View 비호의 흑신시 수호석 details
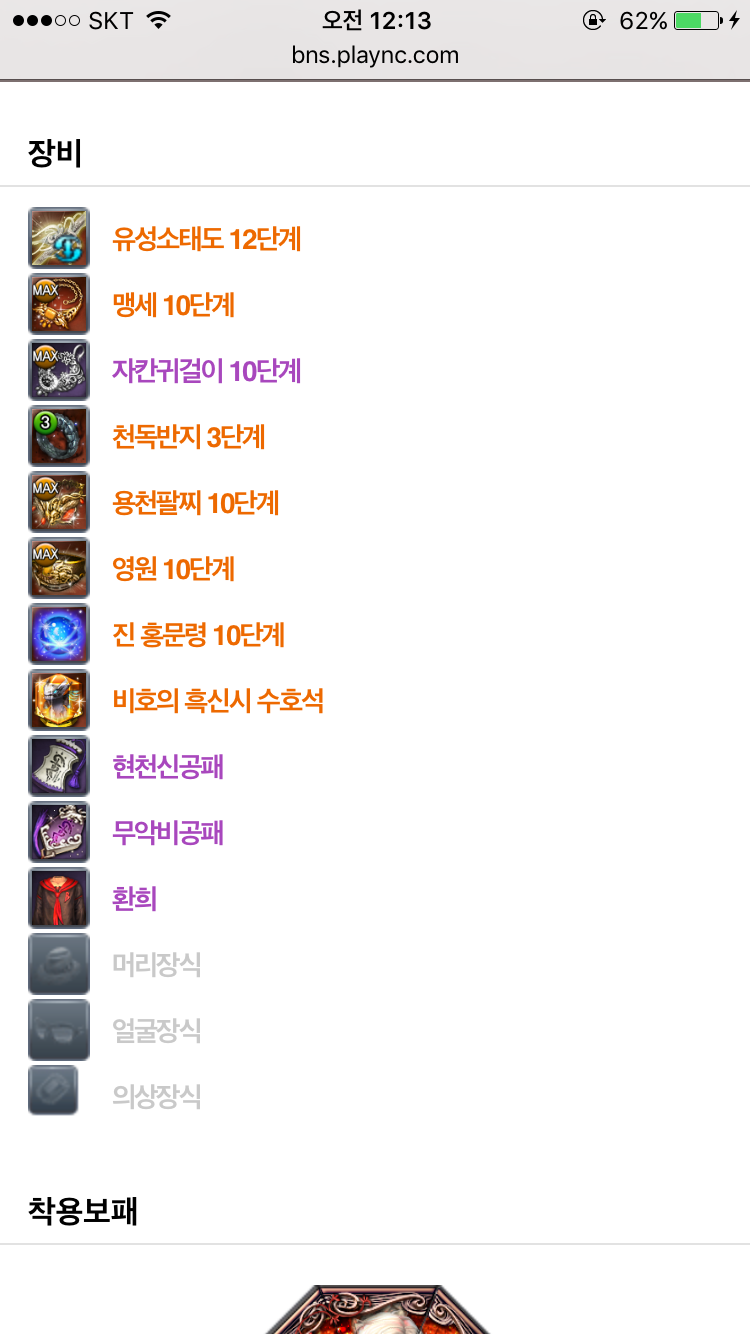The image size is (750, 1334). pyautogui.click(x=218, y=701)
